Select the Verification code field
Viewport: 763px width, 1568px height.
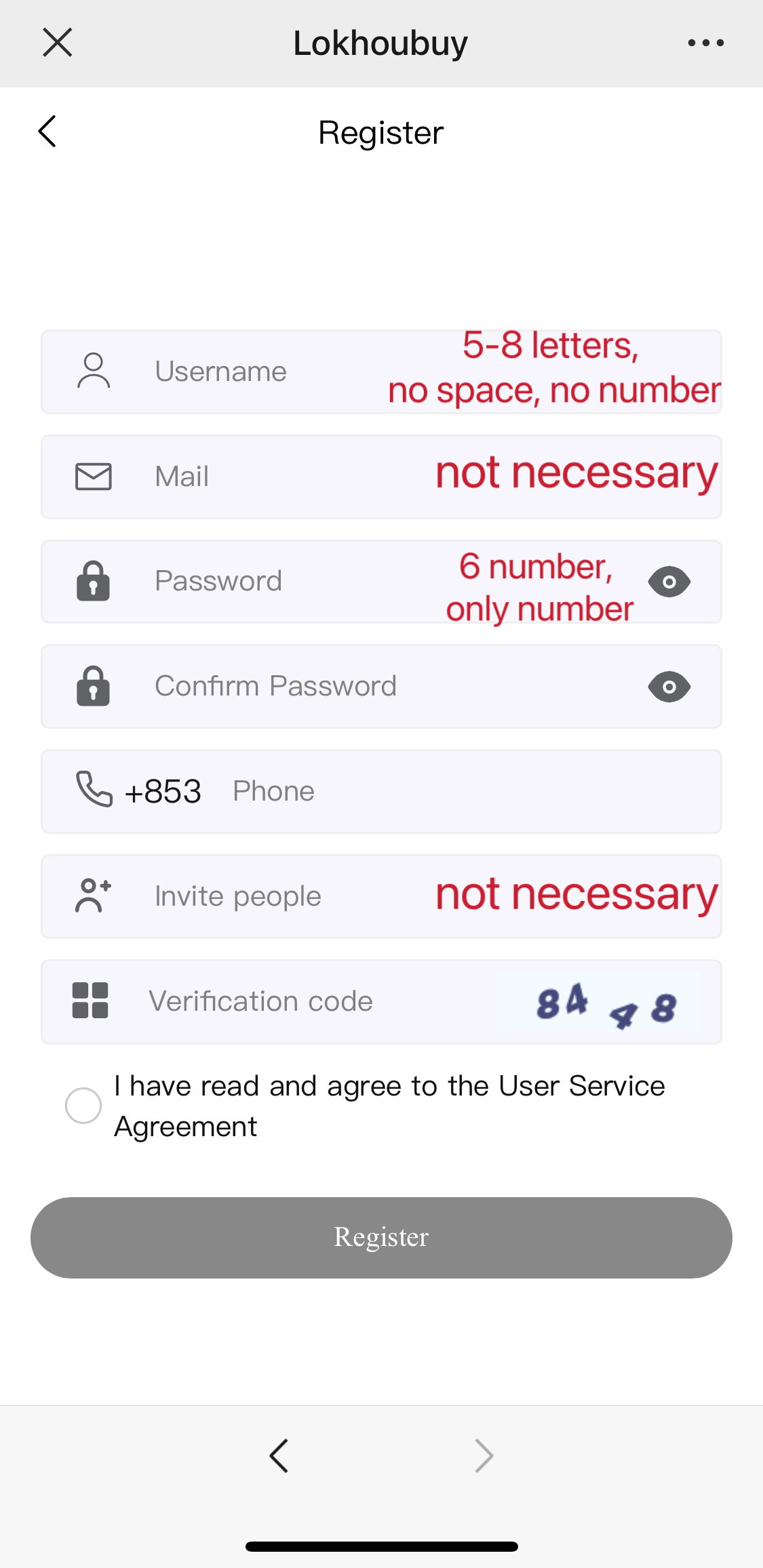(x=305, y=1001)
